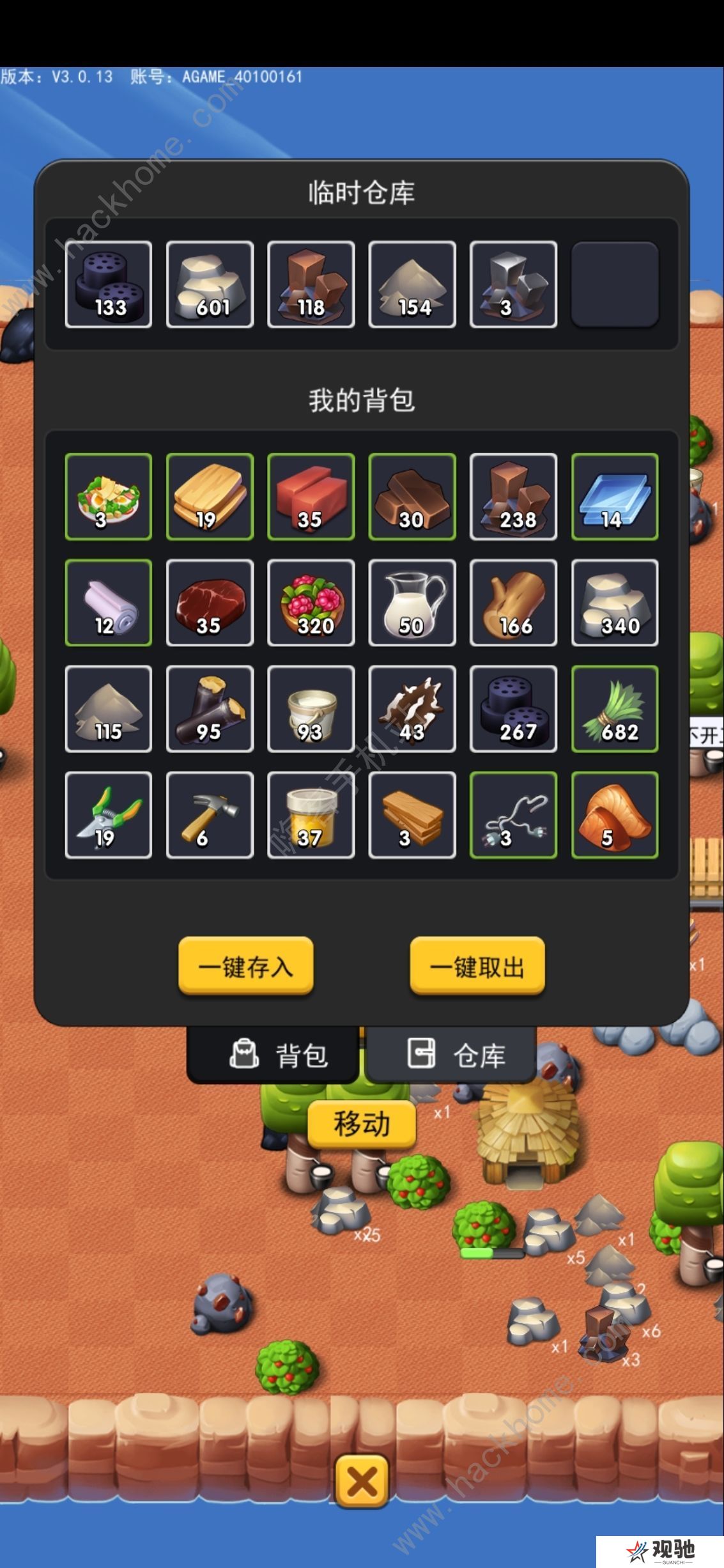Screen dimensions: 724x1568
Task: Select the berry basket with 320
Action: coord(311,603)
